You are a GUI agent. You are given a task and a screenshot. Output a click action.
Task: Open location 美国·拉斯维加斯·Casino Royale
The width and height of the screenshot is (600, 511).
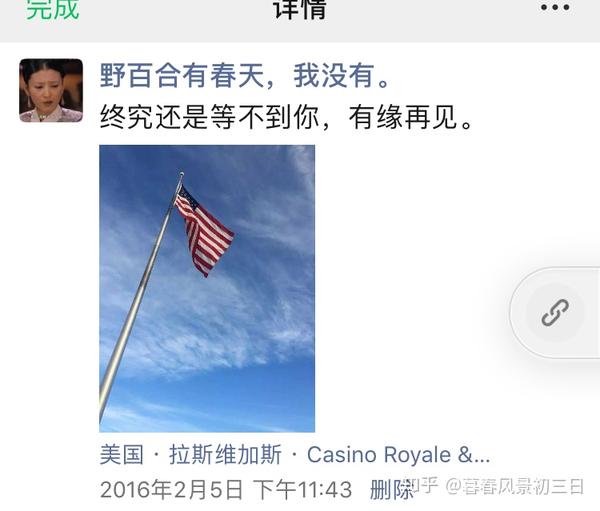[x=295, y=455]
